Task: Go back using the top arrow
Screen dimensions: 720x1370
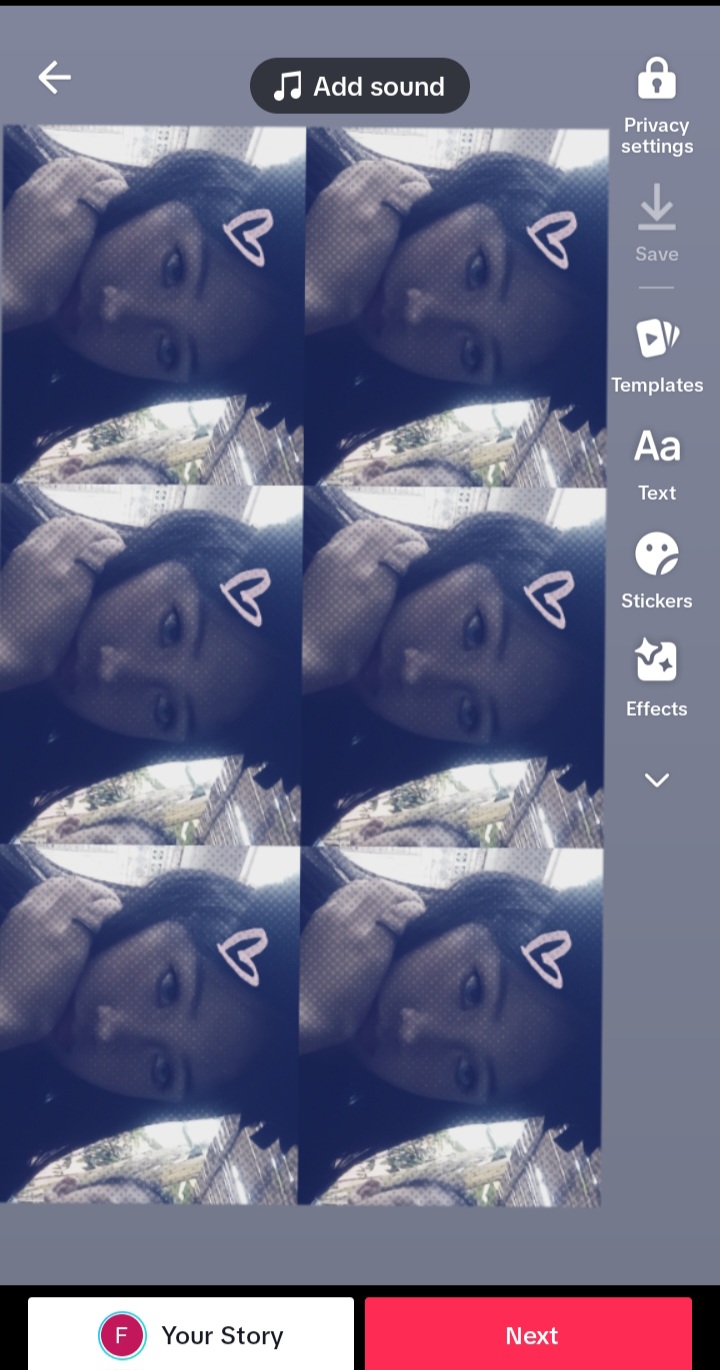Action: point(54,77)
